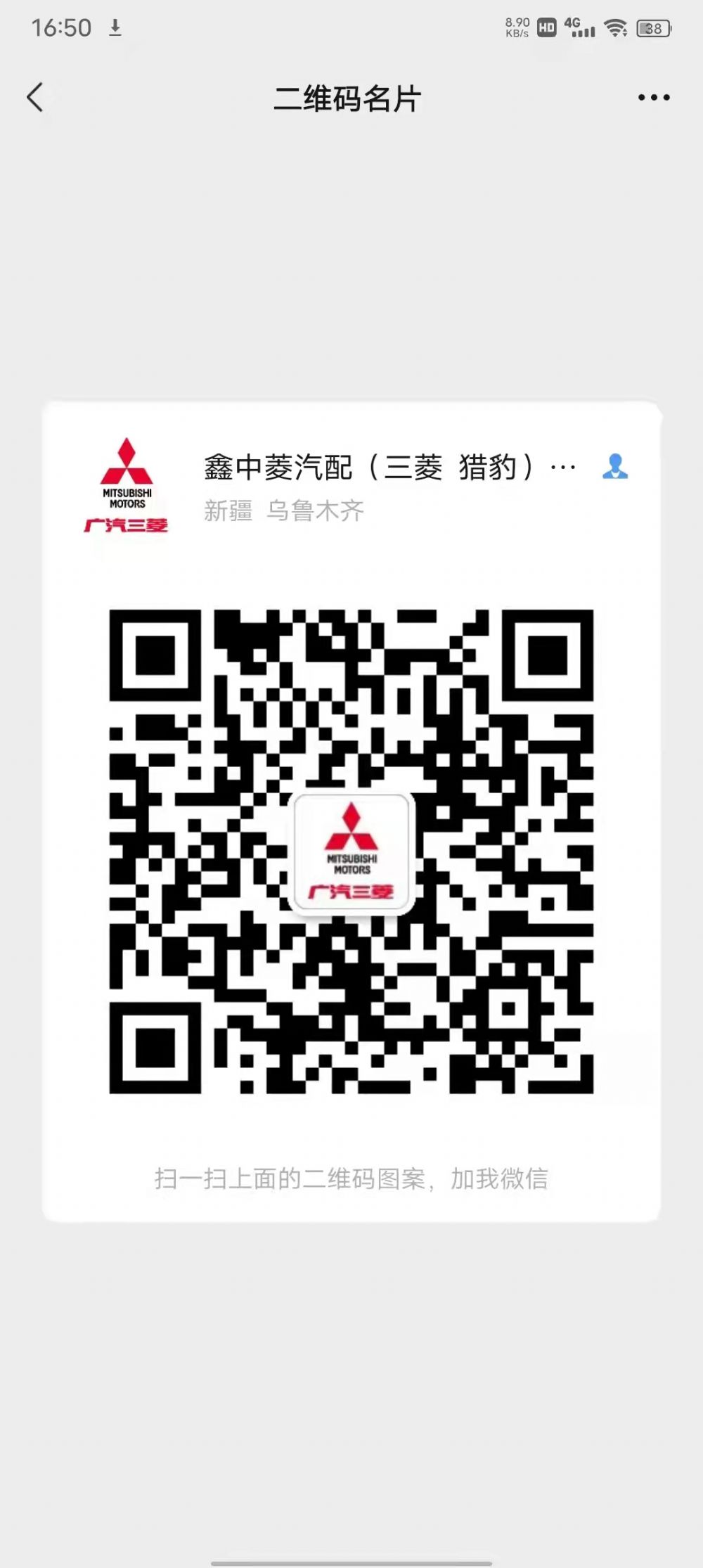Open the three-dot overflow menu
This screenshot has height=1568, width=703.
coord(653,98)
